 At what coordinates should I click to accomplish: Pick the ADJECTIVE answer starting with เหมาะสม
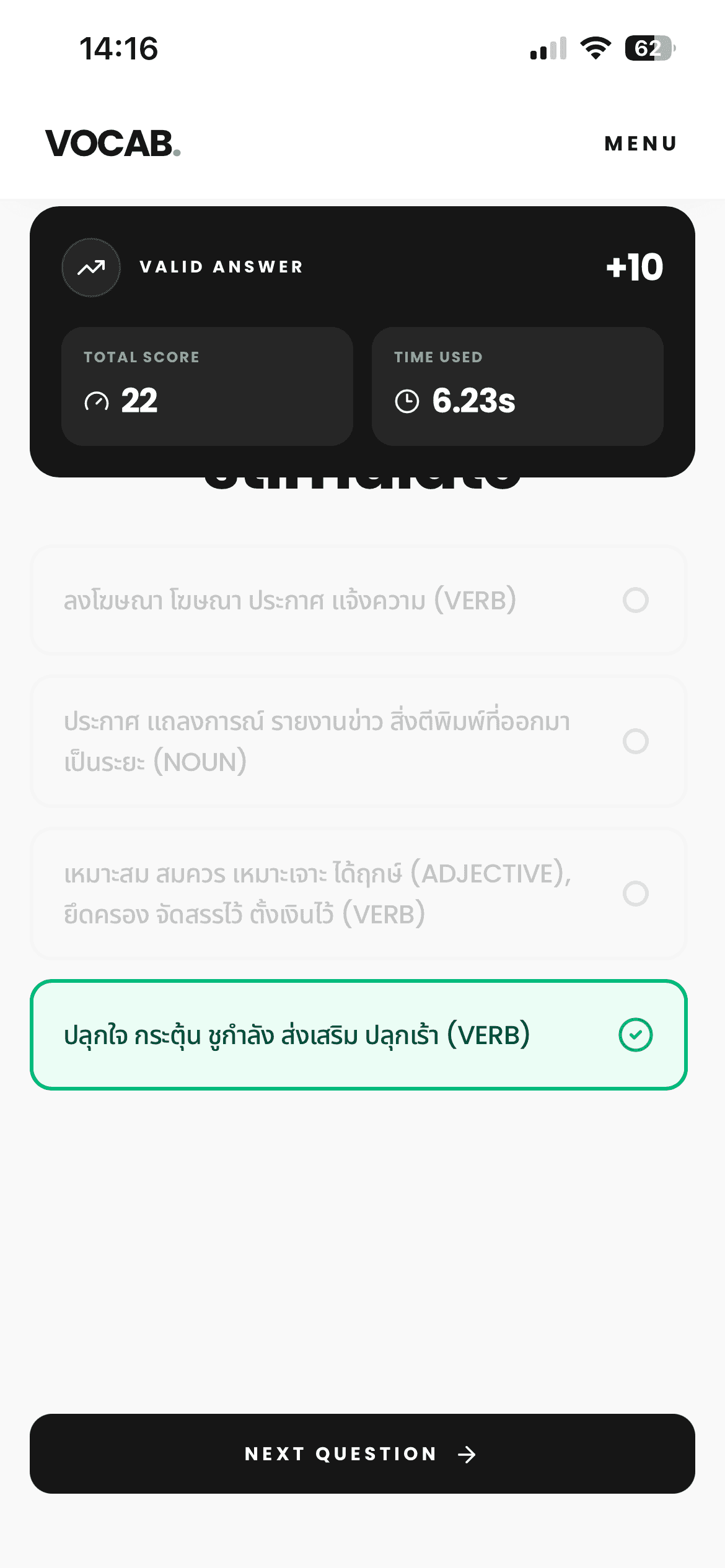[358, 894]
